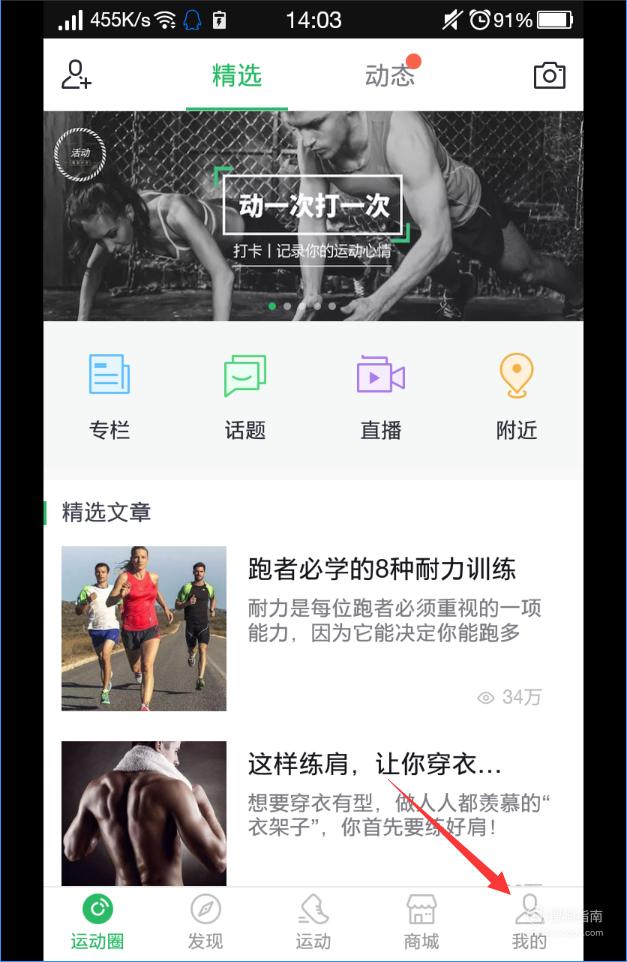Open the 商城 bottom tab

click(421, 921)
